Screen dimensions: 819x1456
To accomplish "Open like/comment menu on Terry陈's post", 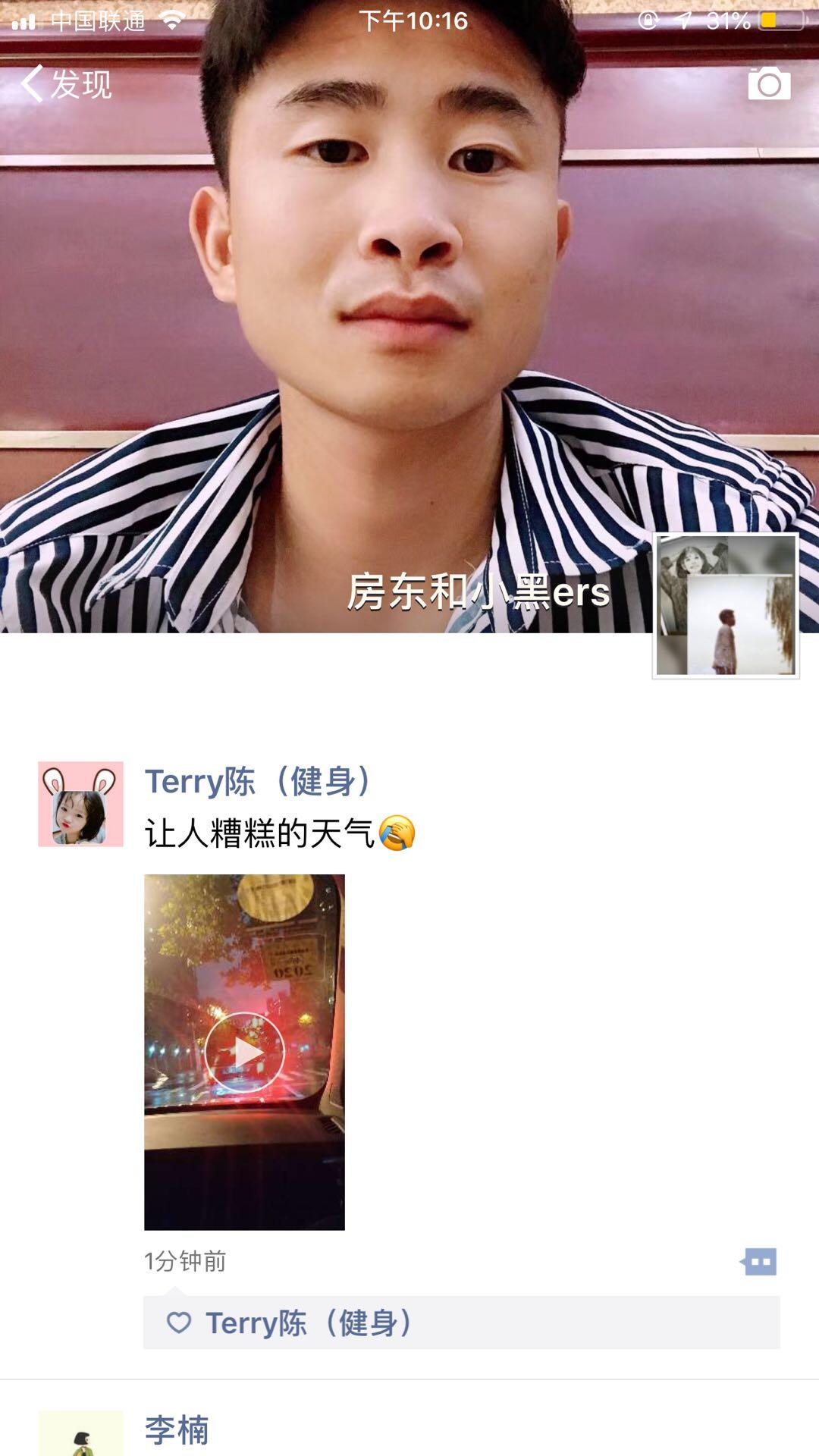I will click(759, 1262).
